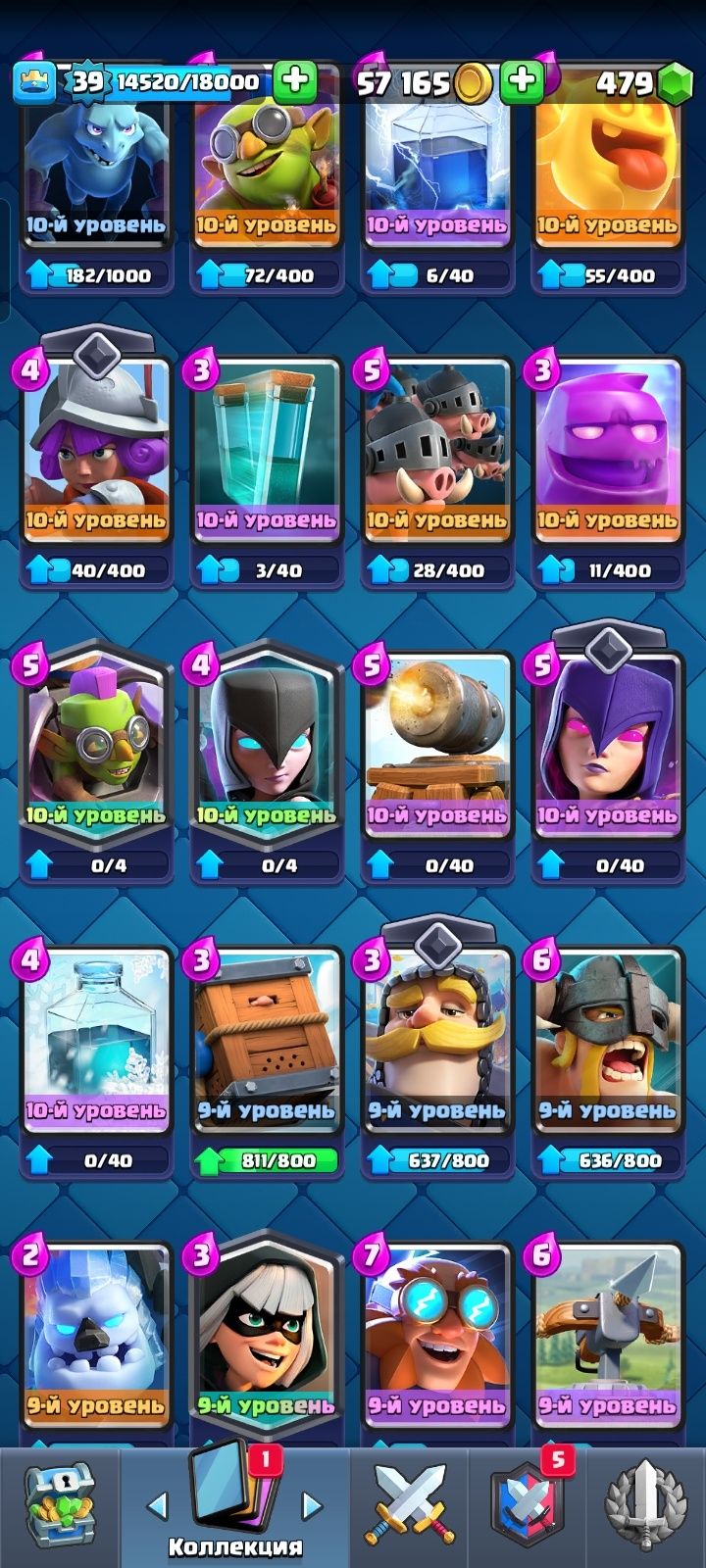The width and height of the screenshot is (706, 1568).
Task: Select the Elixir Golem card 11/400
Action: (608, 456)
